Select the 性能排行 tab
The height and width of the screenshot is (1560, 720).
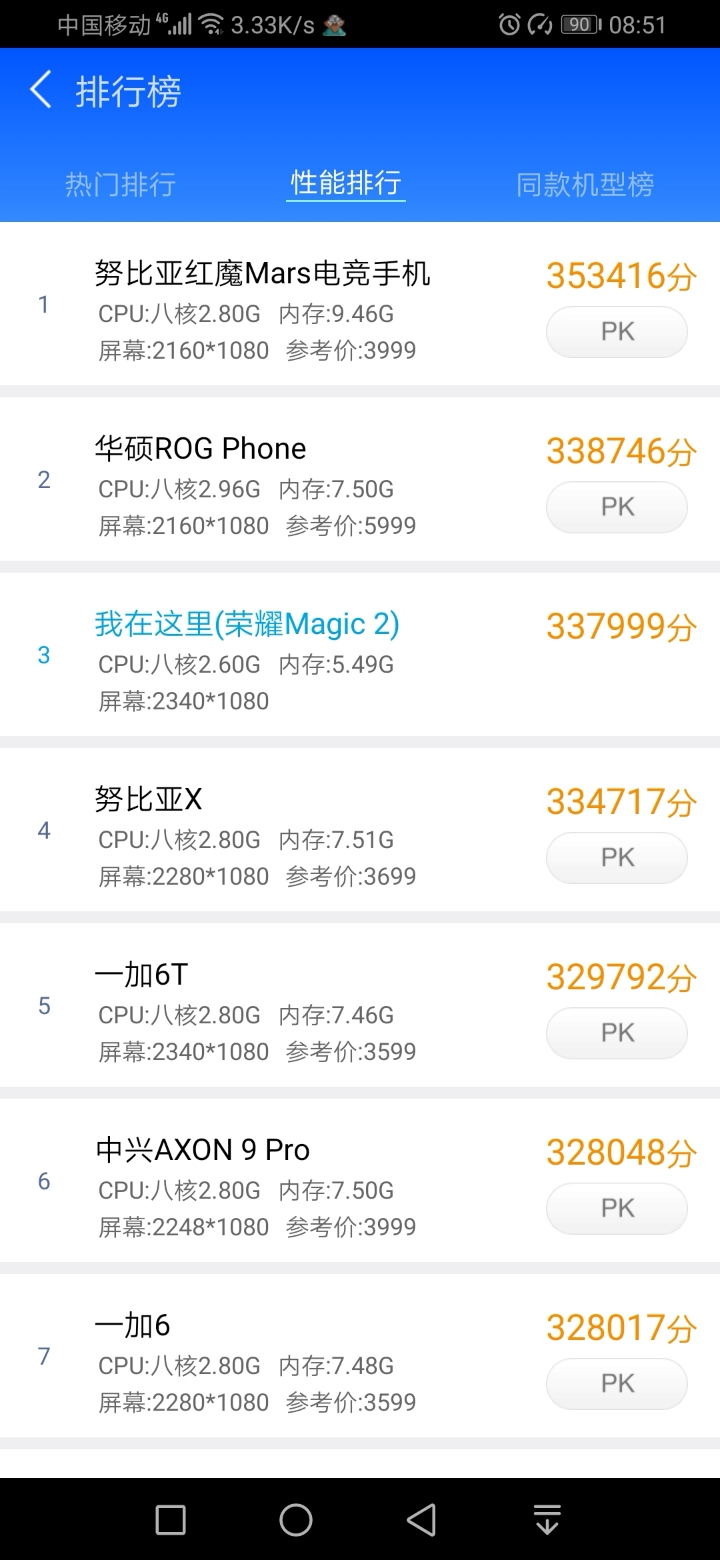click(346, 183)
